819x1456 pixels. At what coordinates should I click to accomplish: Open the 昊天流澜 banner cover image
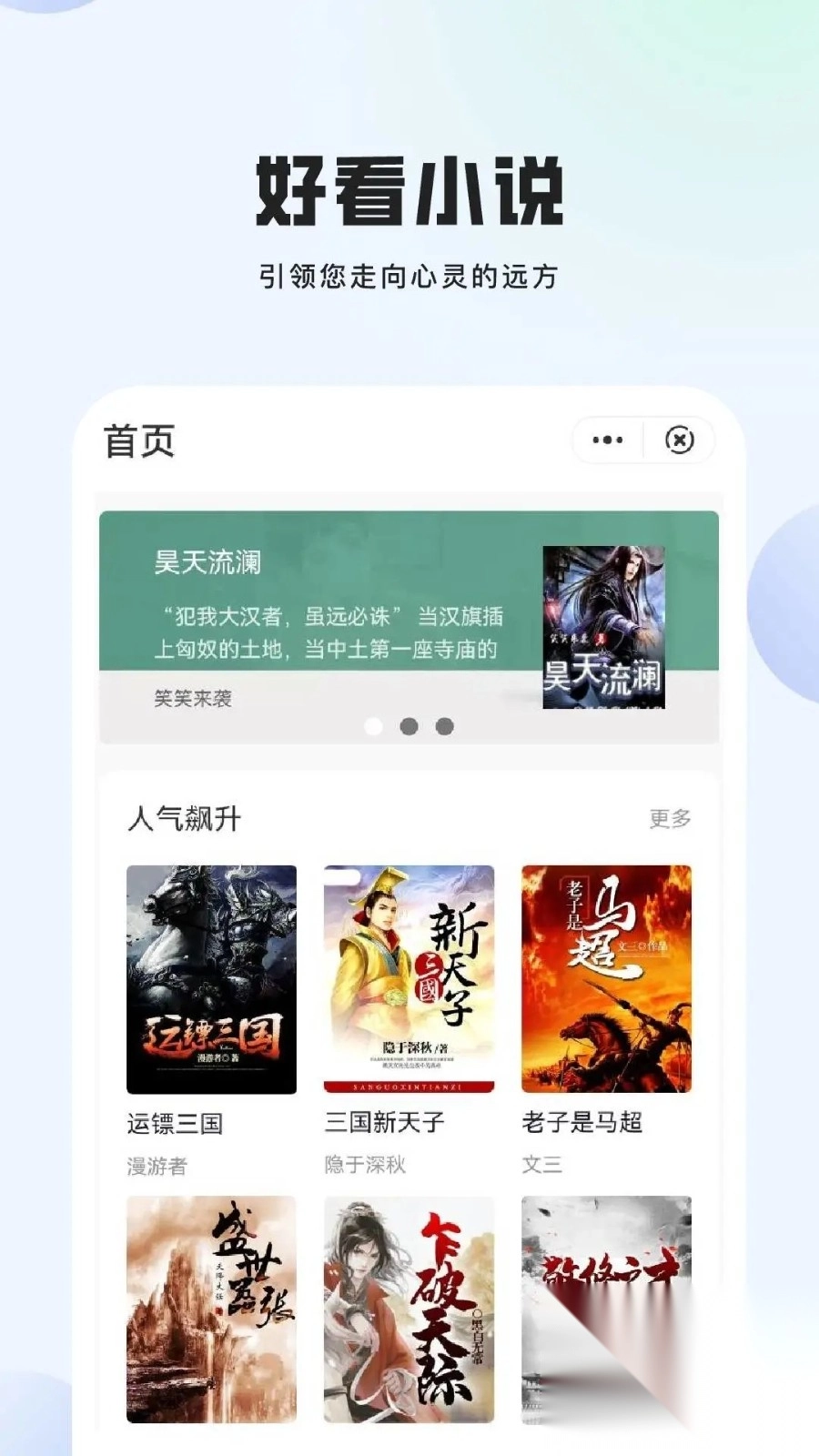603,626
